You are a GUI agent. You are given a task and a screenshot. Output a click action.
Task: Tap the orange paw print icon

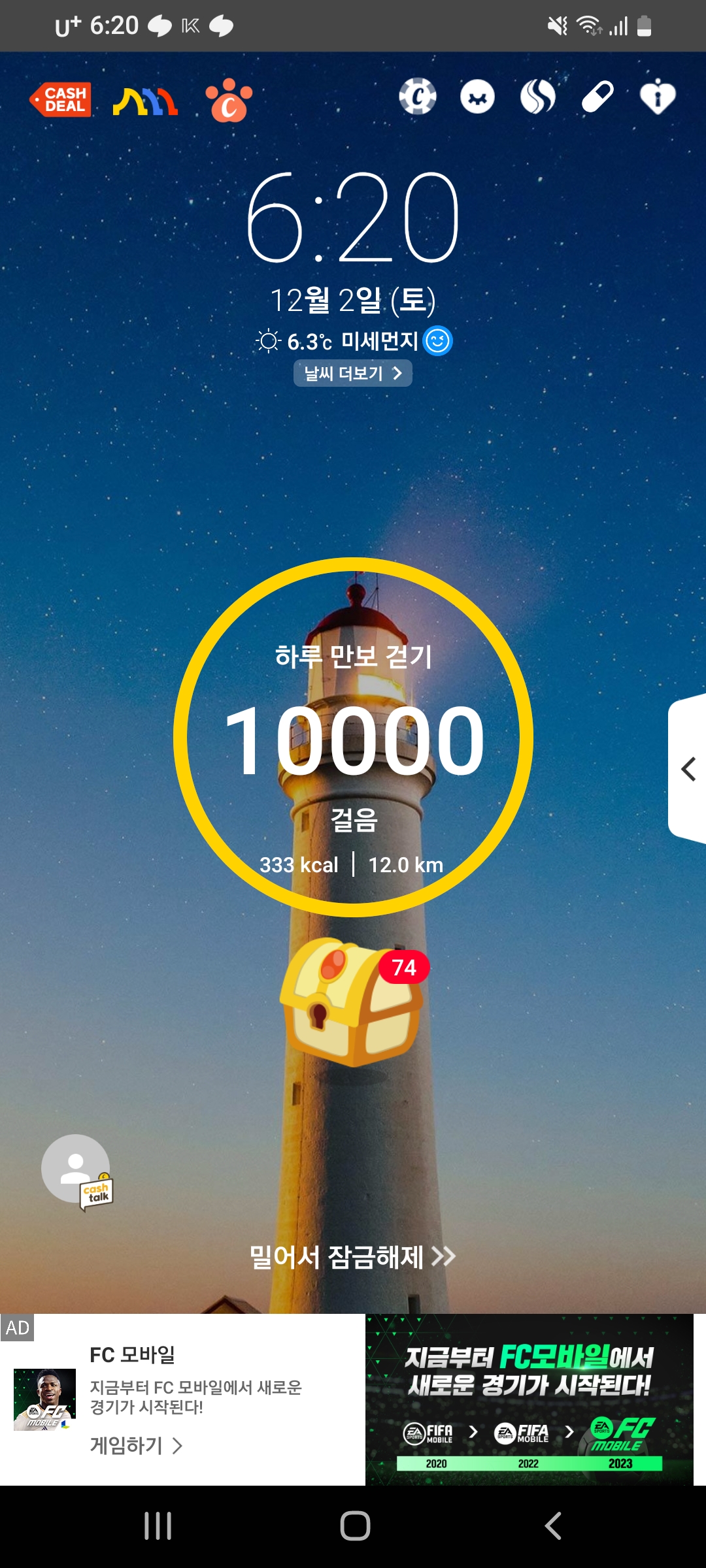coord(229,101)
